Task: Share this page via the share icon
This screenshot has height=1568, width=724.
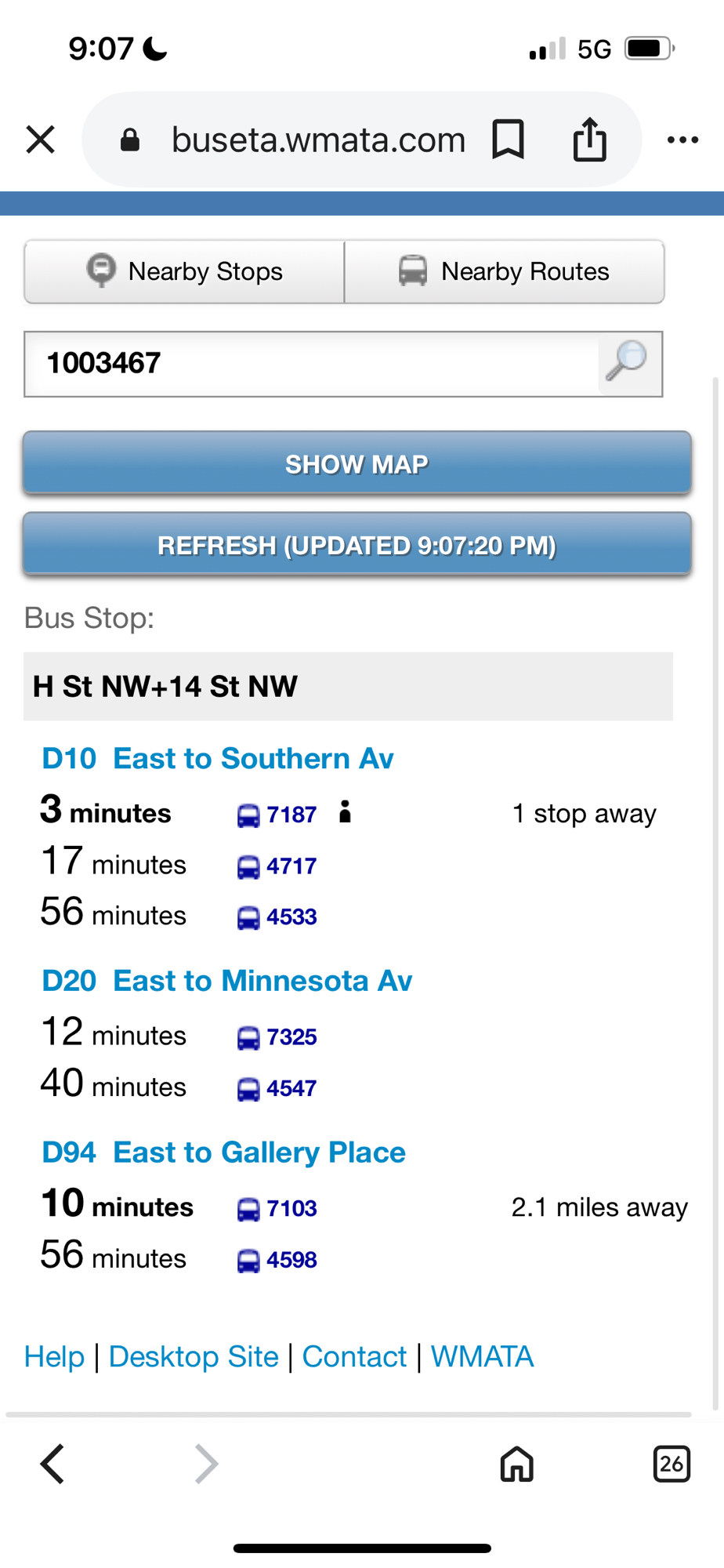Action: tap(589, 140)
